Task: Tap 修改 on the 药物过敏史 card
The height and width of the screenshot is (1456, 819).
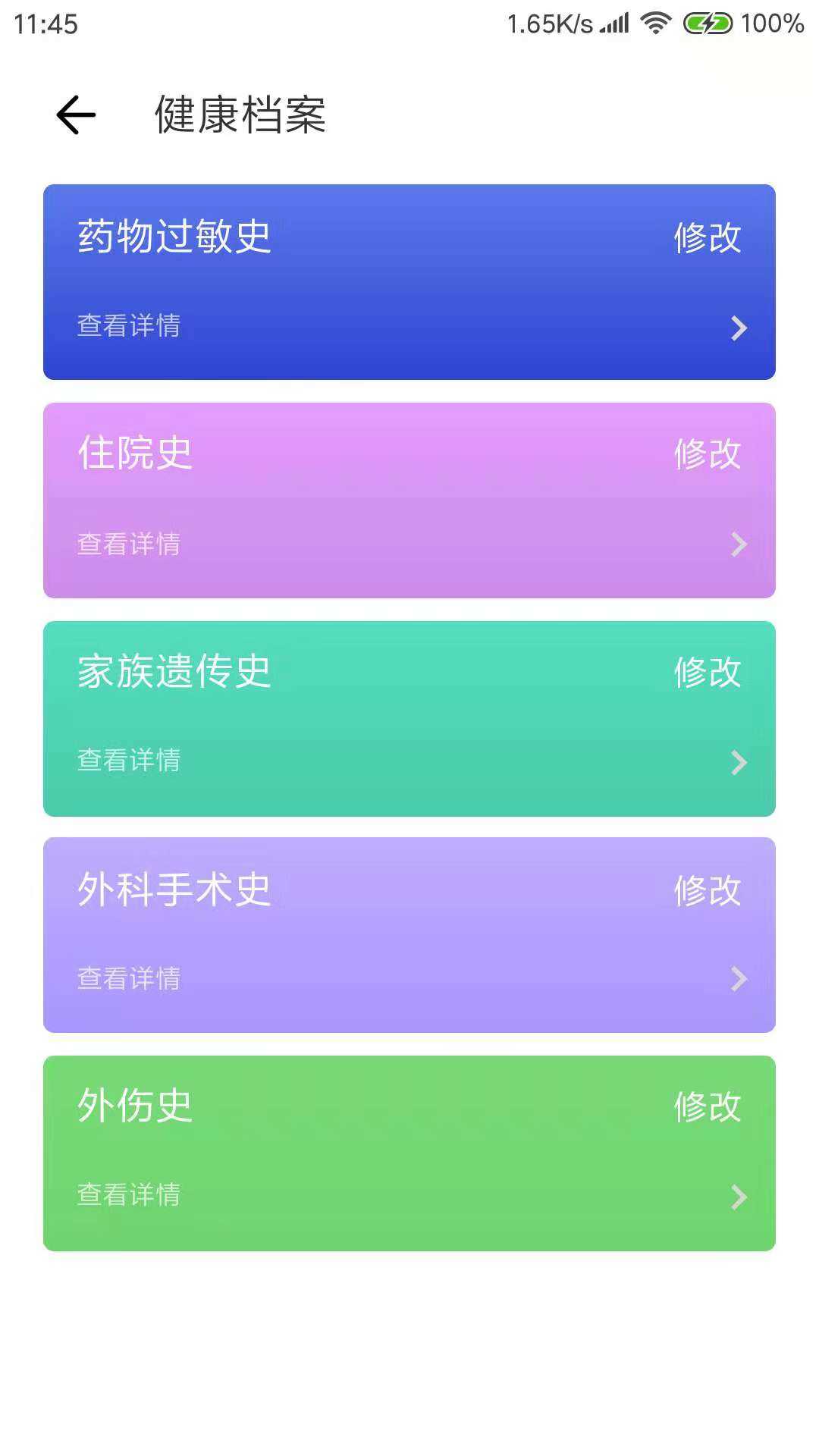Action: tap(707, 237)
